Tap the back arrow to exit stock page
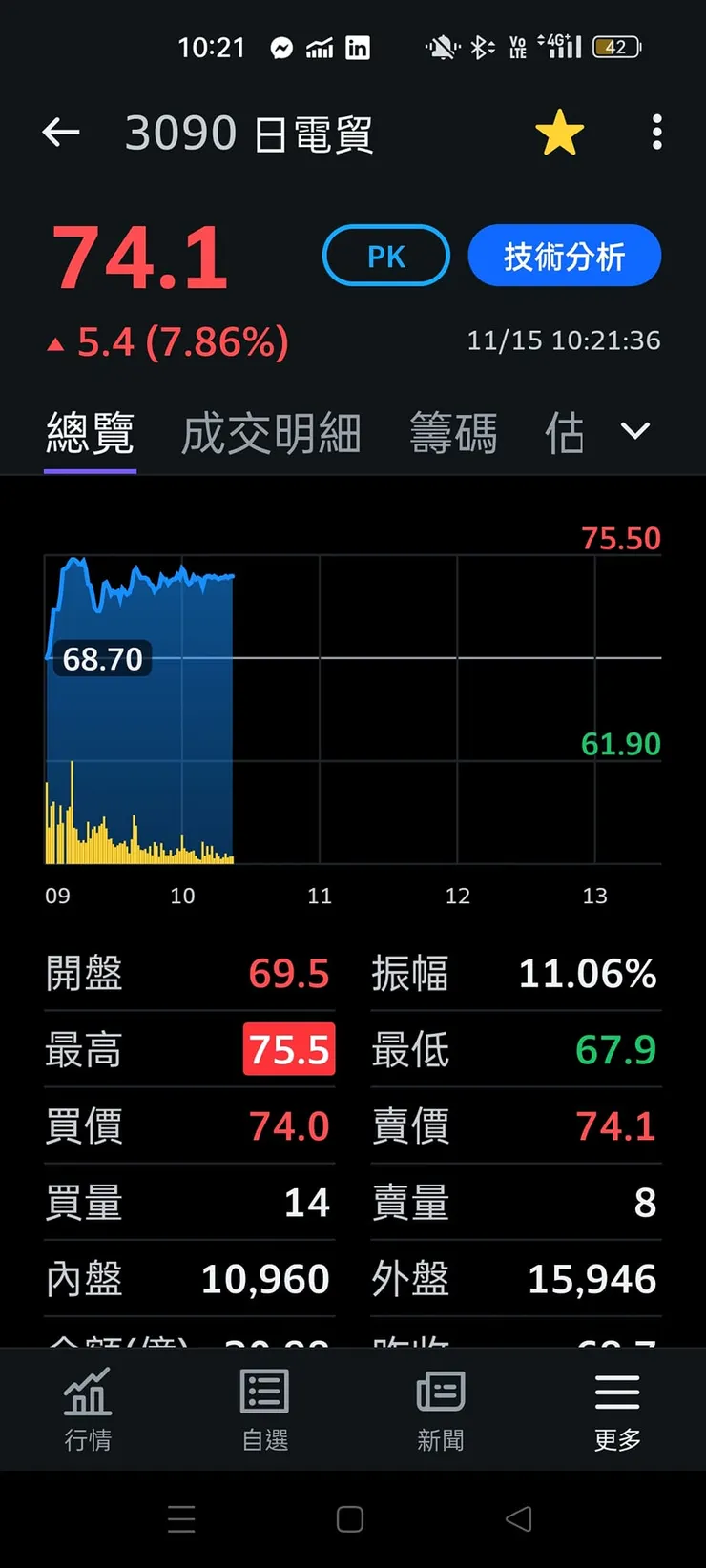Image resolution: width=706 pixels, height=1568 pixels. (60, 132)
